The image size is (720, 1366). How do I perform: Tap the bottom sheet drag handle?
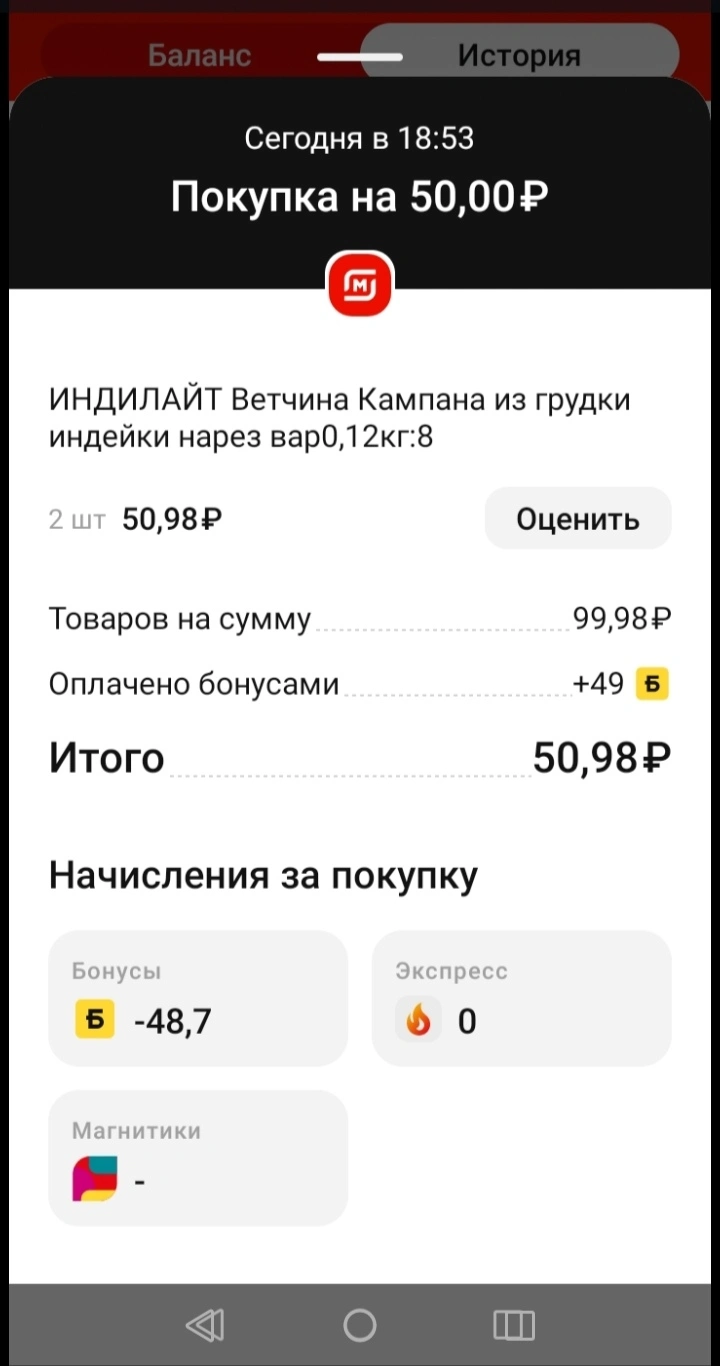[360, 58]
